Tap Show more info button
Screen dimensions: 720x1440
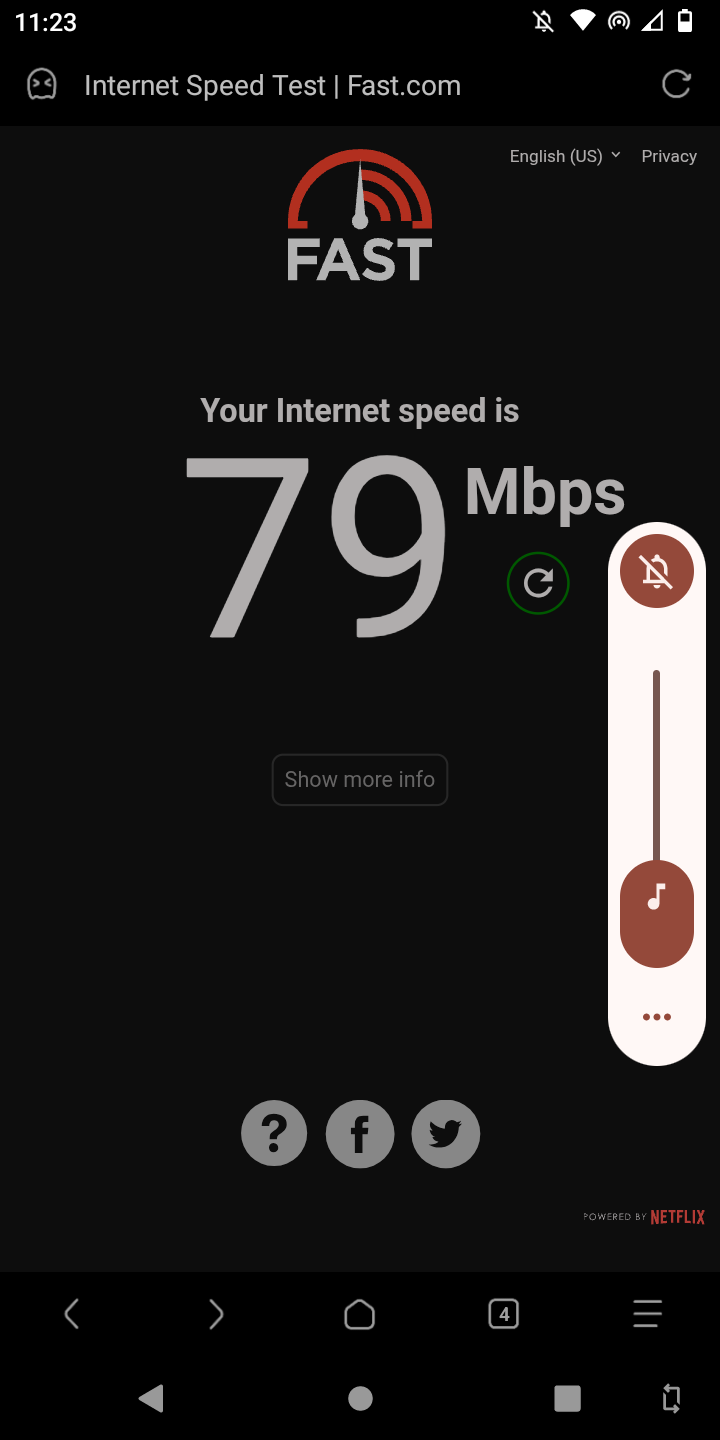tap(360, 780)
